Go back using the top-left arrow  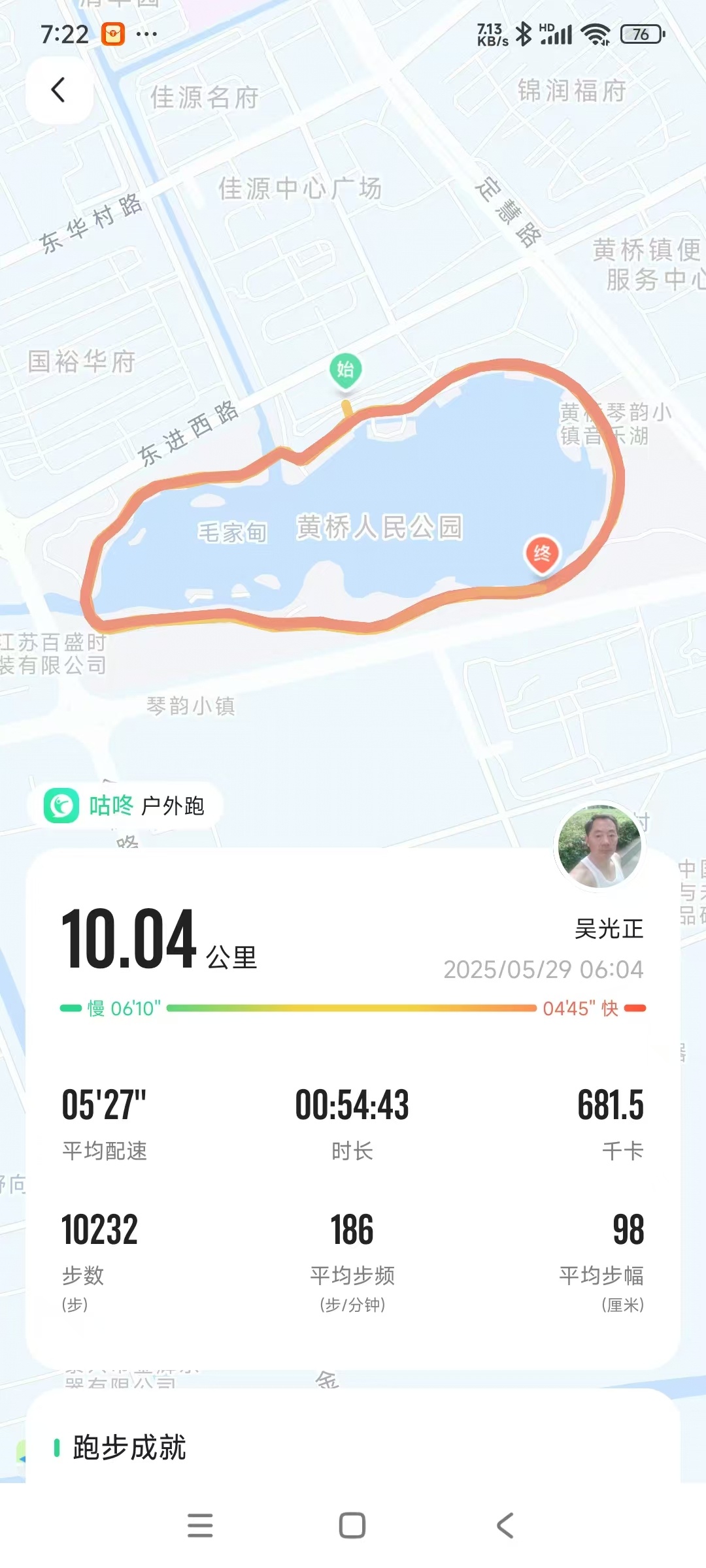tap(59, 90)
